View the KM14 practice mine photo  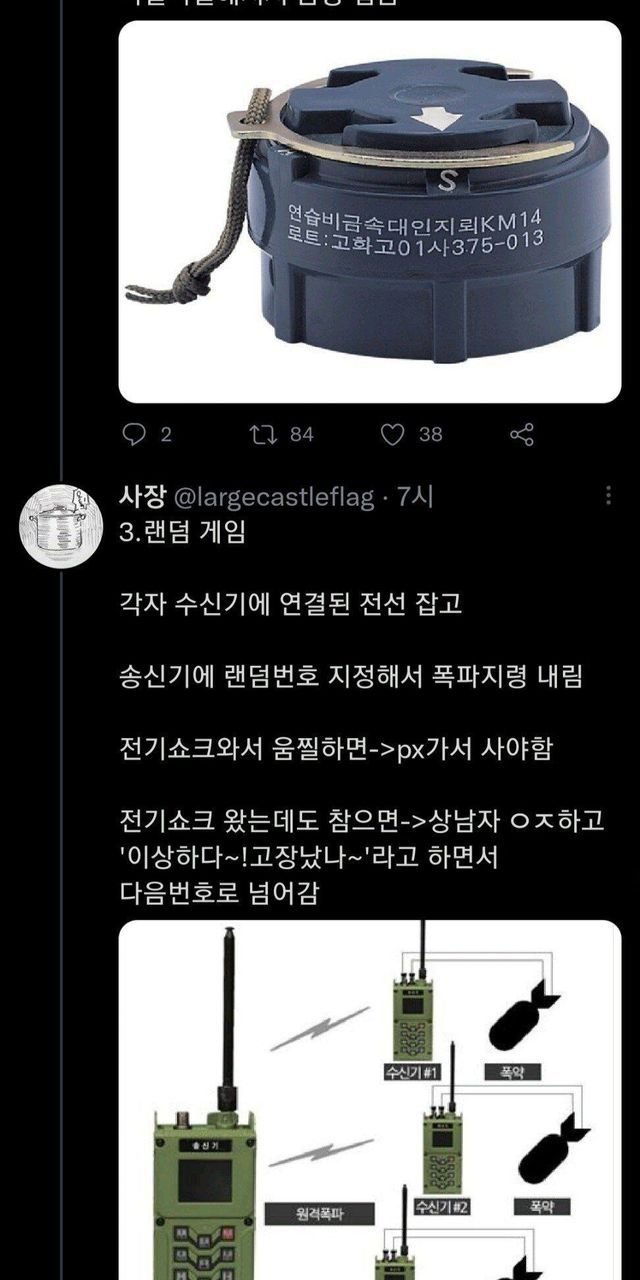pyautogui.click(x=370, y=210)
